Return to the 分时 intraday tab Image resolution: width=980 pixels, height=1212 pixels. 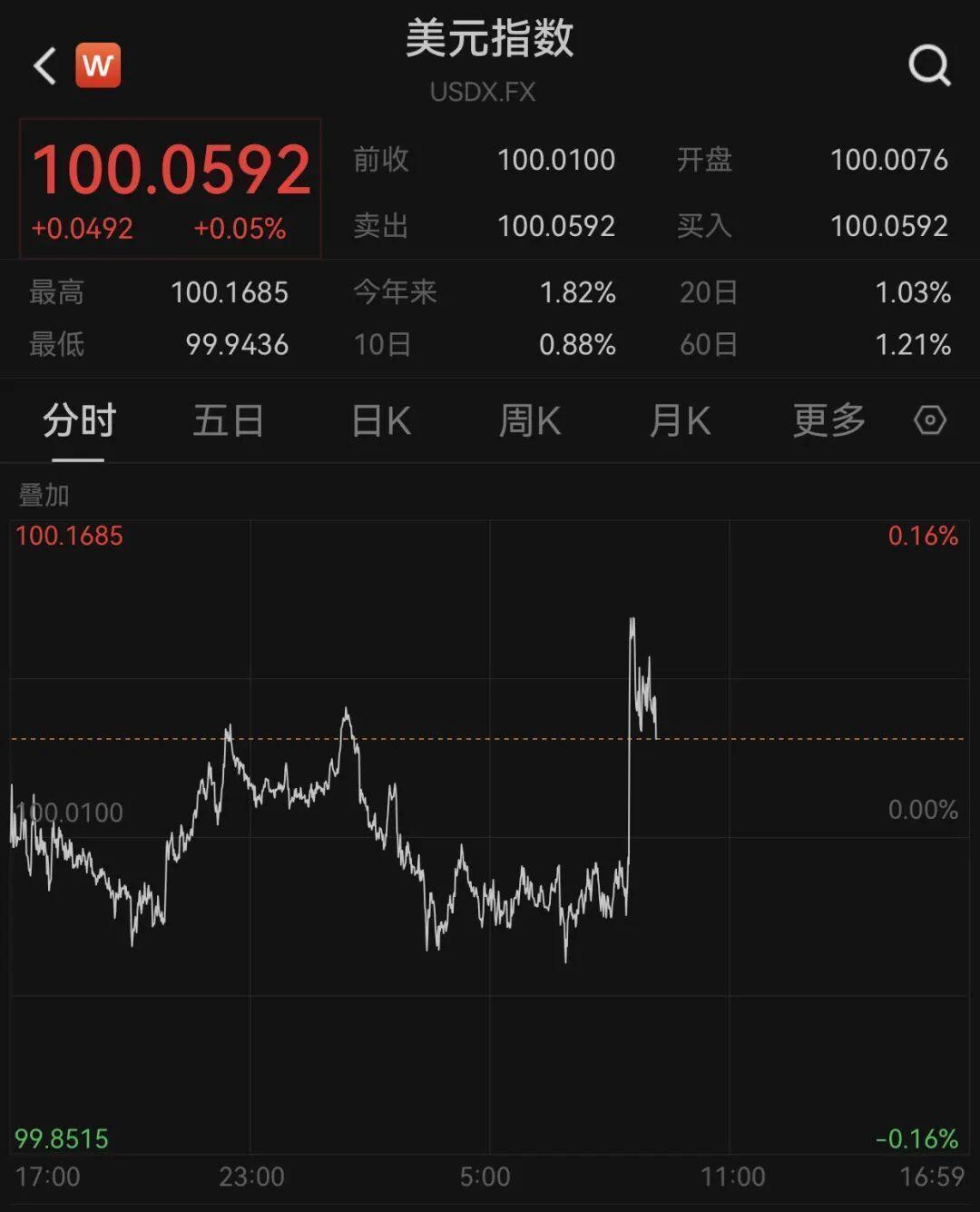(76, 420)
